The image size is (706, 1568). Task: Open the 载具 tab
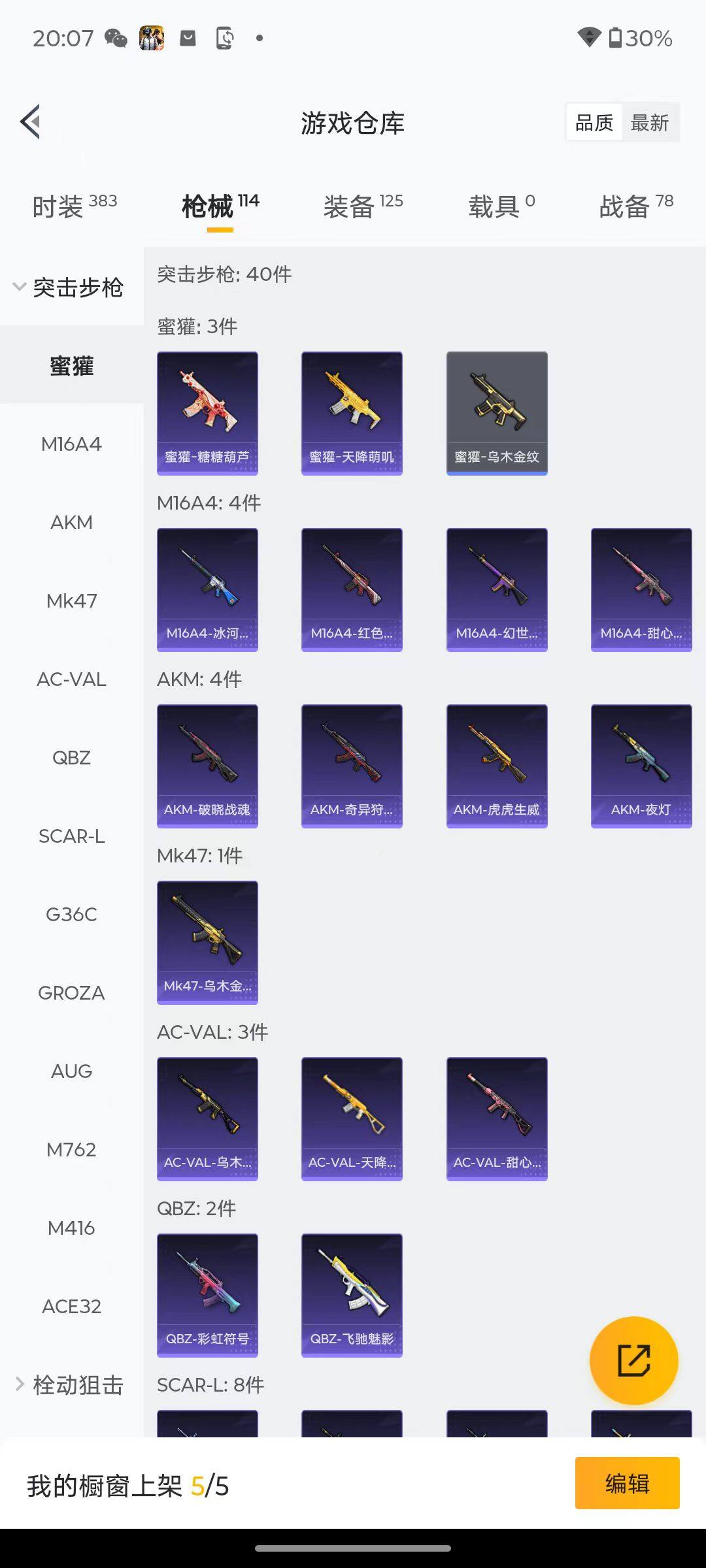[x=501, y=206]
